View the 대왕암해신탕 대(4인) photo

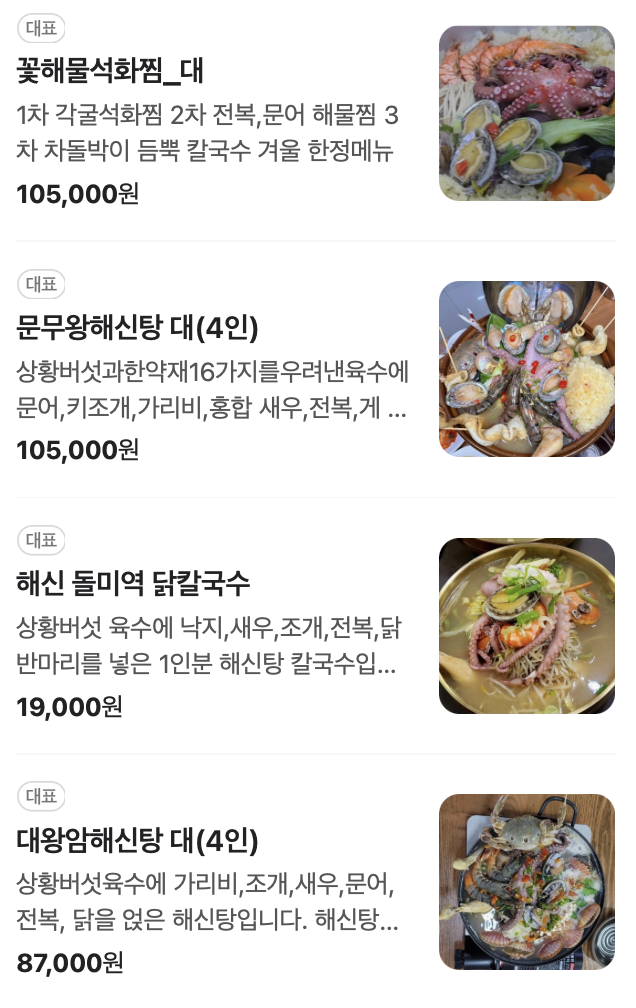click(526, 881)
